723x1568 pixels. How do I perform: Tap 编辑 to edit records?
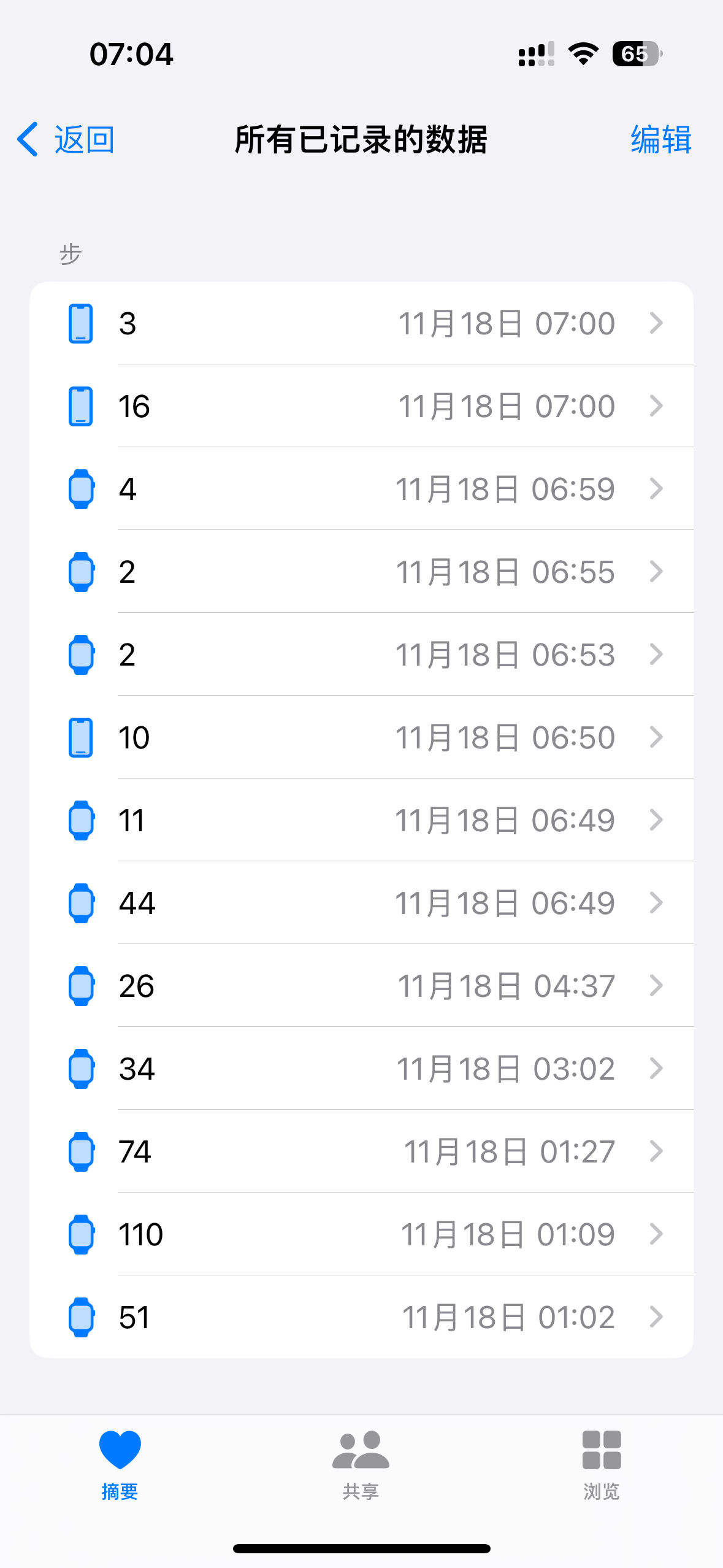click(660, 139)
